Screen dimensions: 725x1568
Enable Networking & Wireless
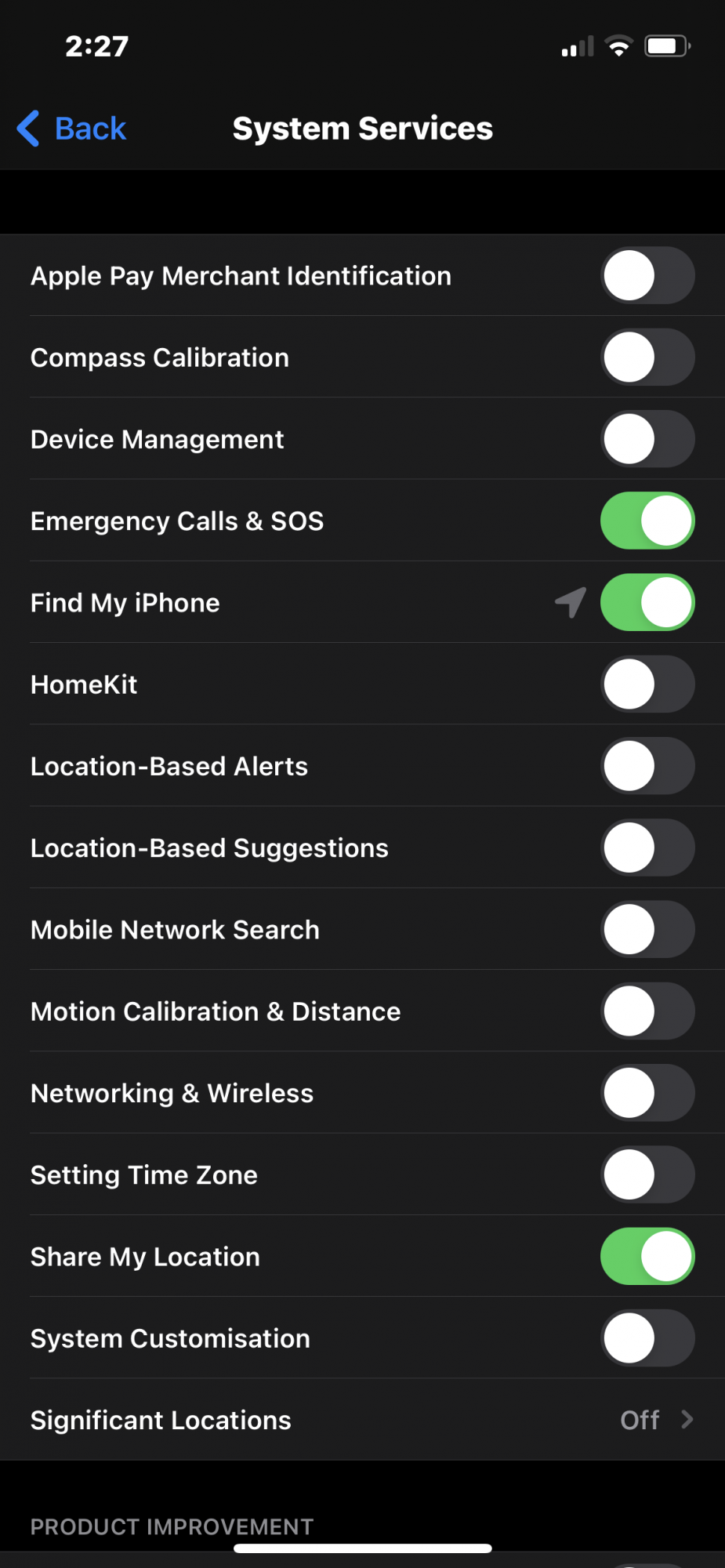[647, 1093]
